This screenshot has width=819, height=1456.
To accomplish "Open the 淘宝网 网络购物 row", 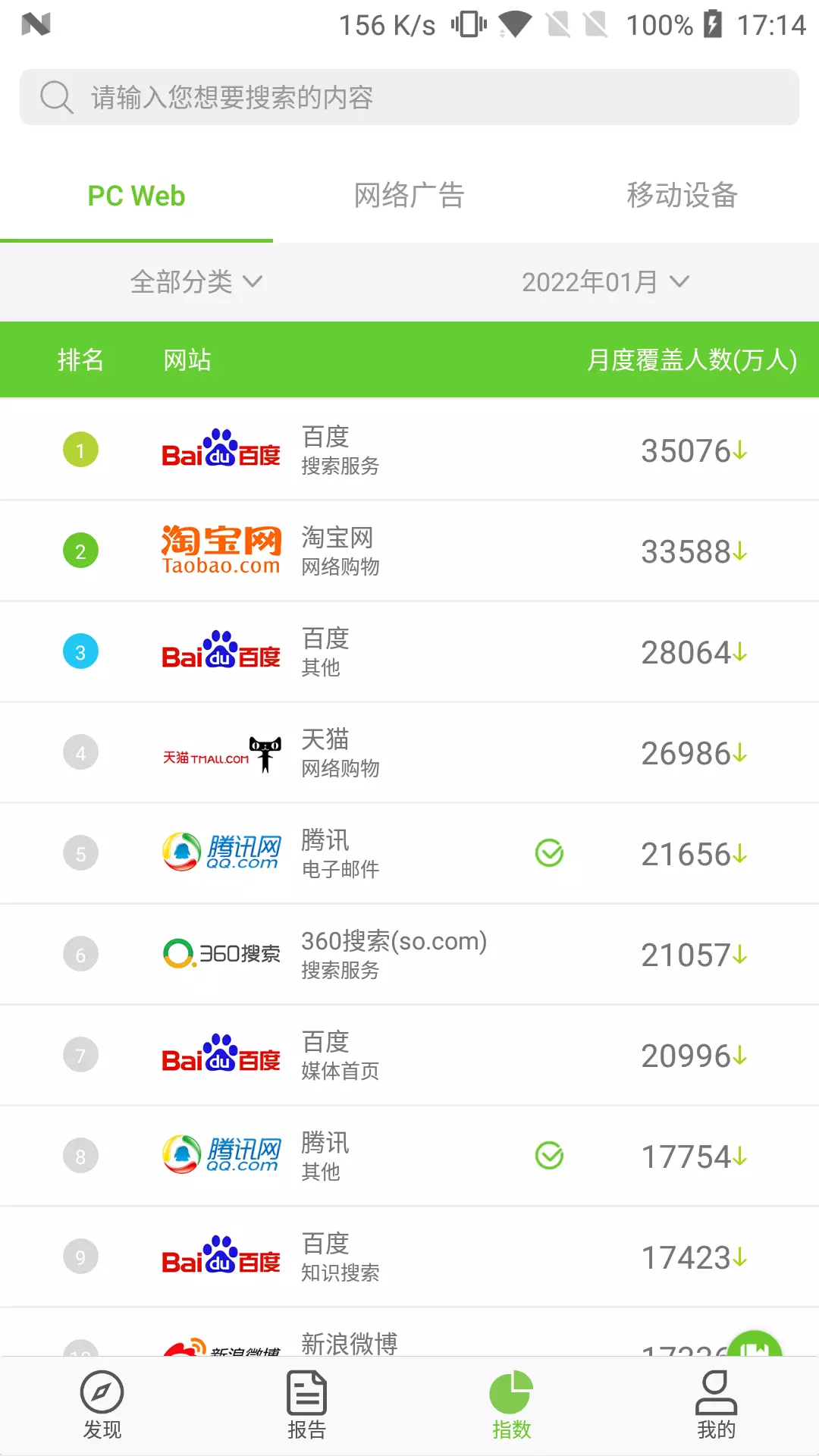I will point(409,551).
